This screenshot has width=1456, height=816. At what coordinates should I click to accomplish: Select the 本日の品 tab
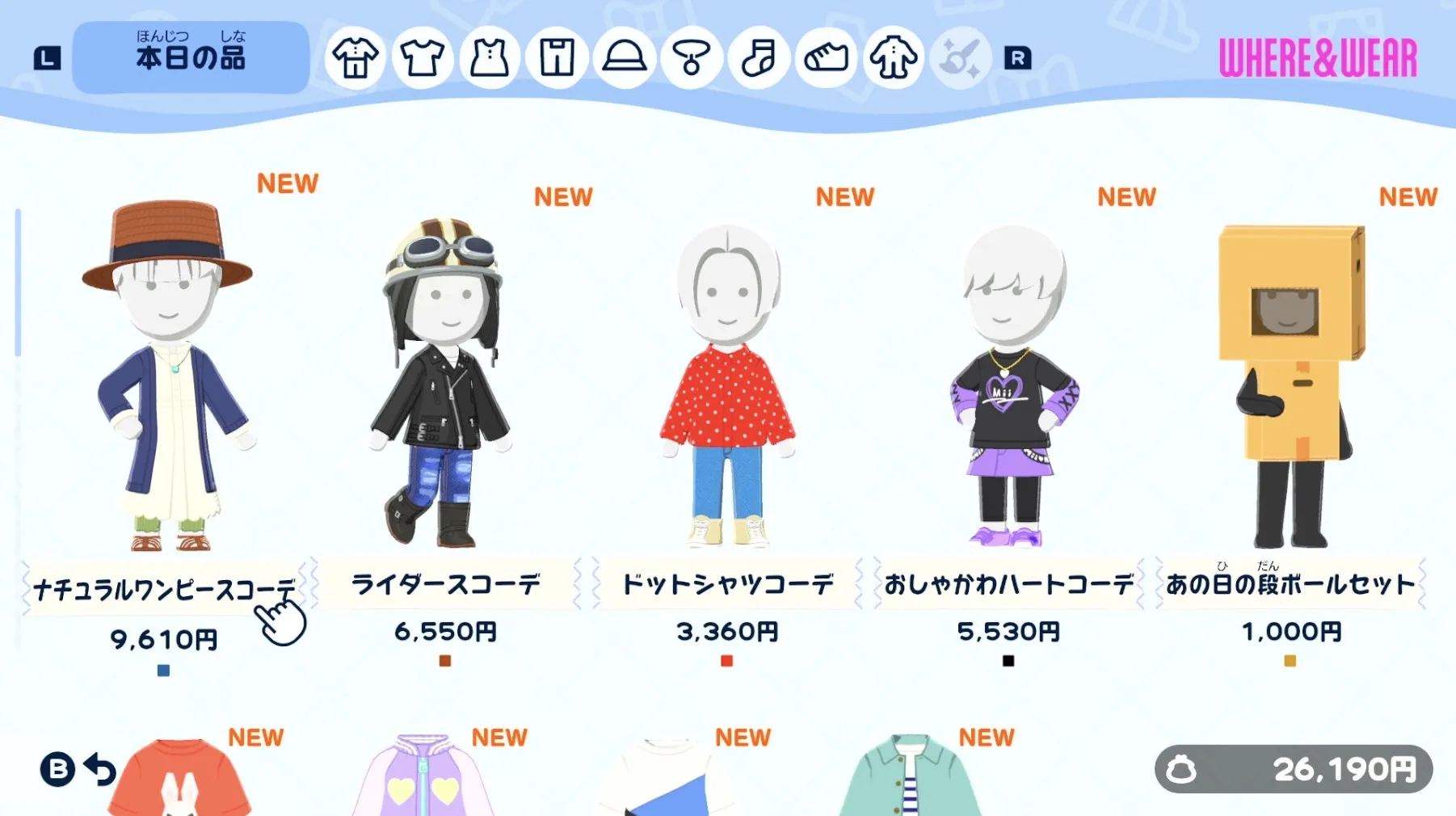pyautogui.click(x=191, y=57)
